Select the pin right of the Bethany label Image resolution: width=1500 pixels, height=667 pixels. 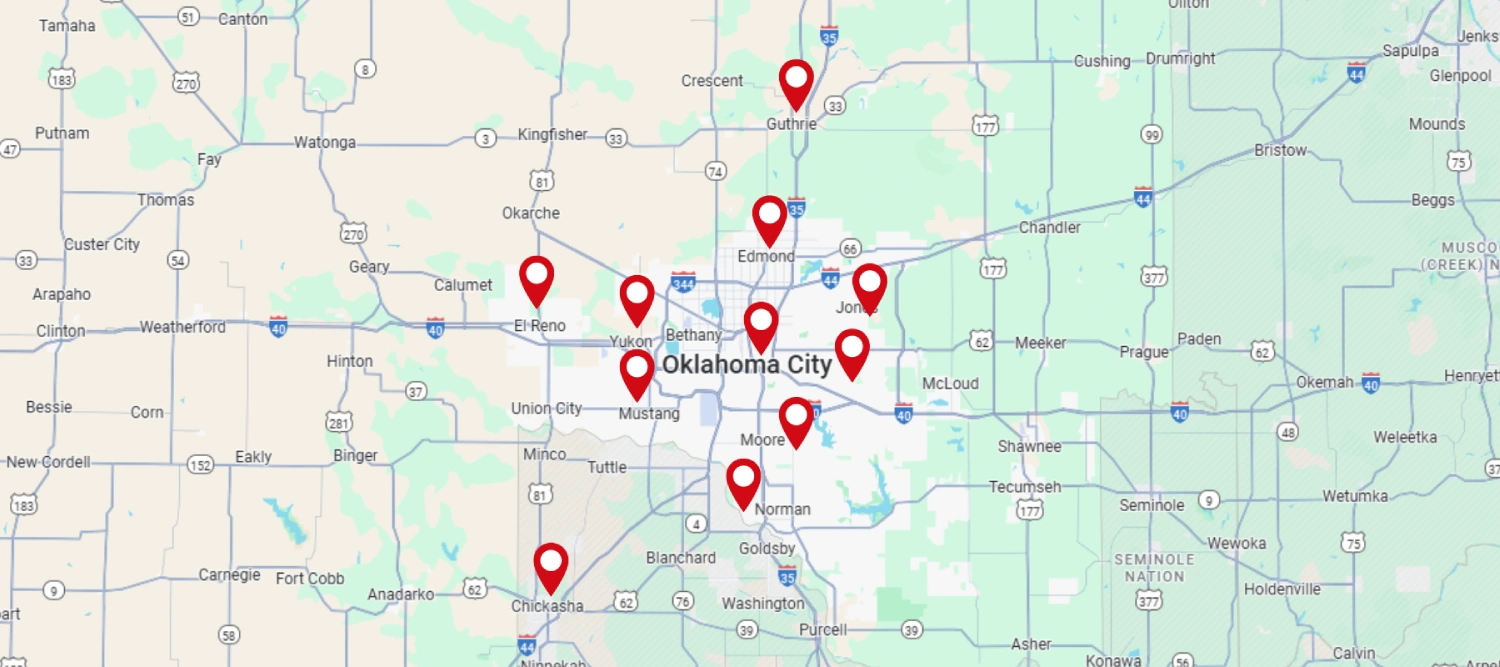(x=761, y=324)
